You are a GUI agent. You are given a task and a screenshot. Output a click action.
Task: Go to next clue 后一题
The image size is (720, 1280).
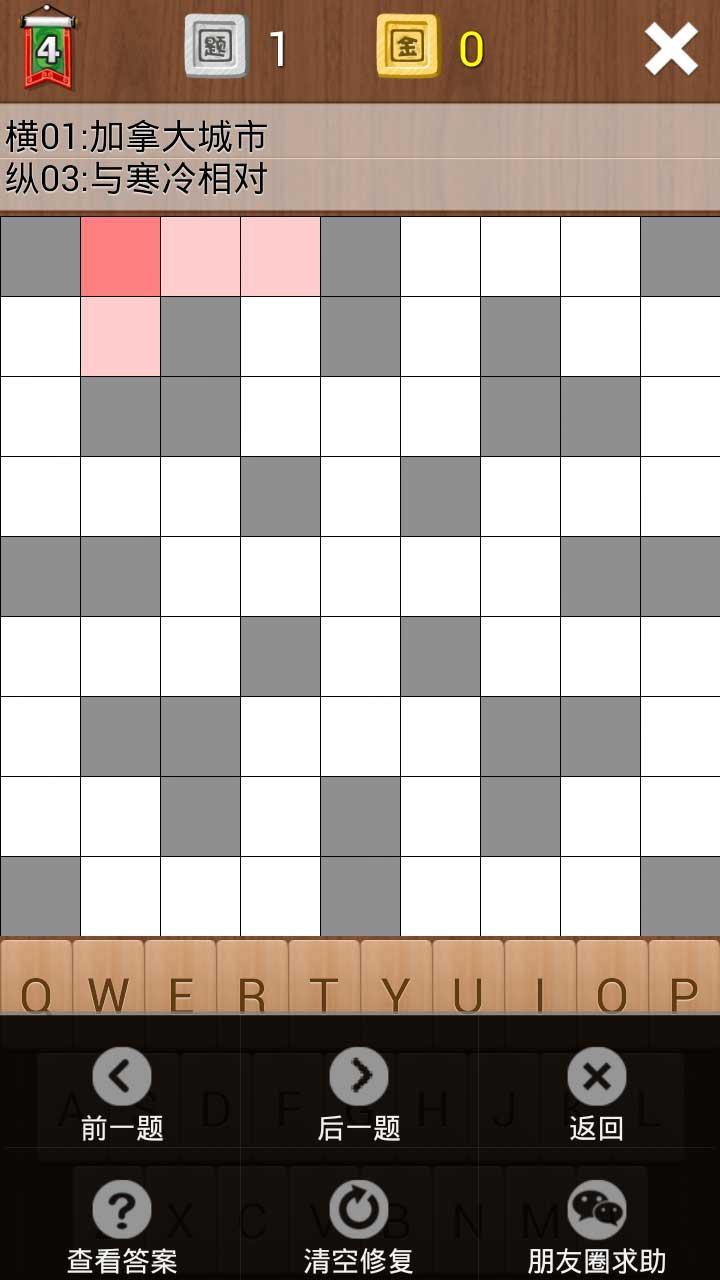[359, 1095]
